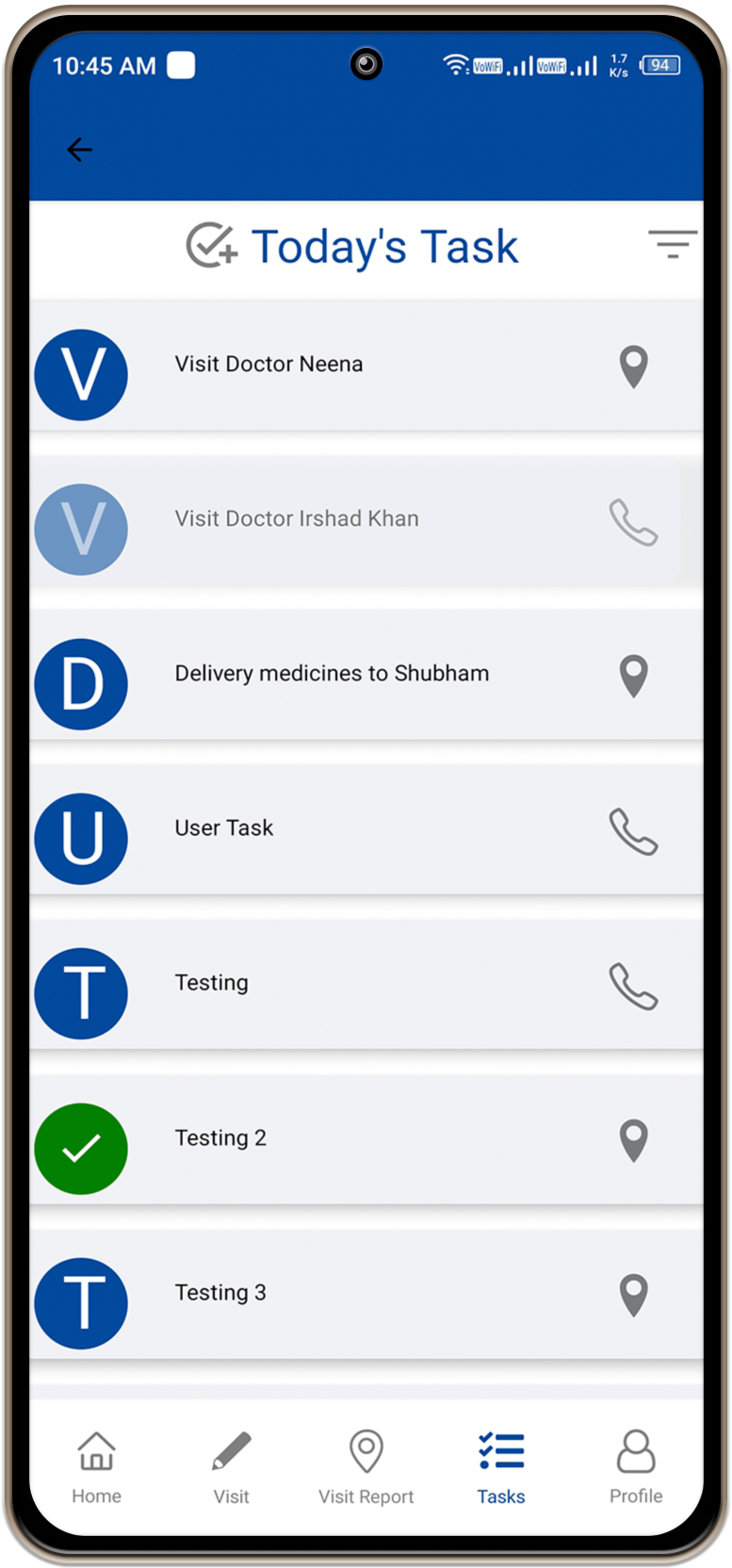View location pin for Testing 2
This screenshot has width=732, height=1568.
tap(633, 1140)
